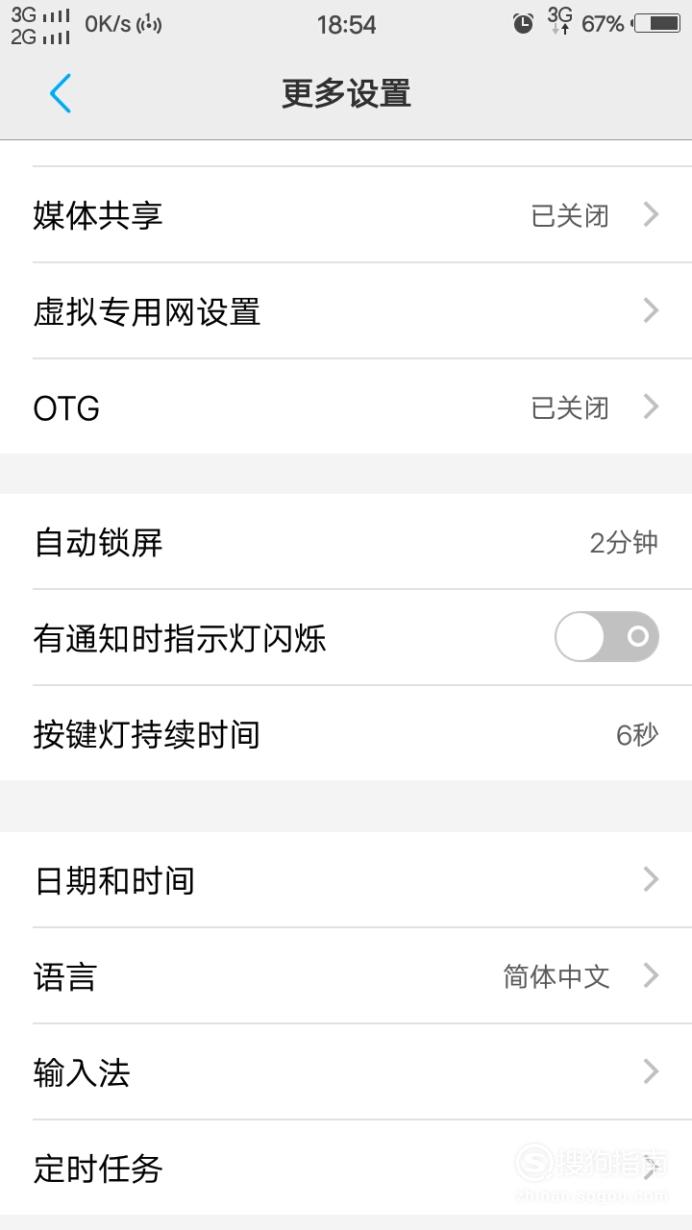Image resolution: width=692 pixels, height=1230 pixels.
Task: Change the 自动锁屏 duration
Action: 346,542
